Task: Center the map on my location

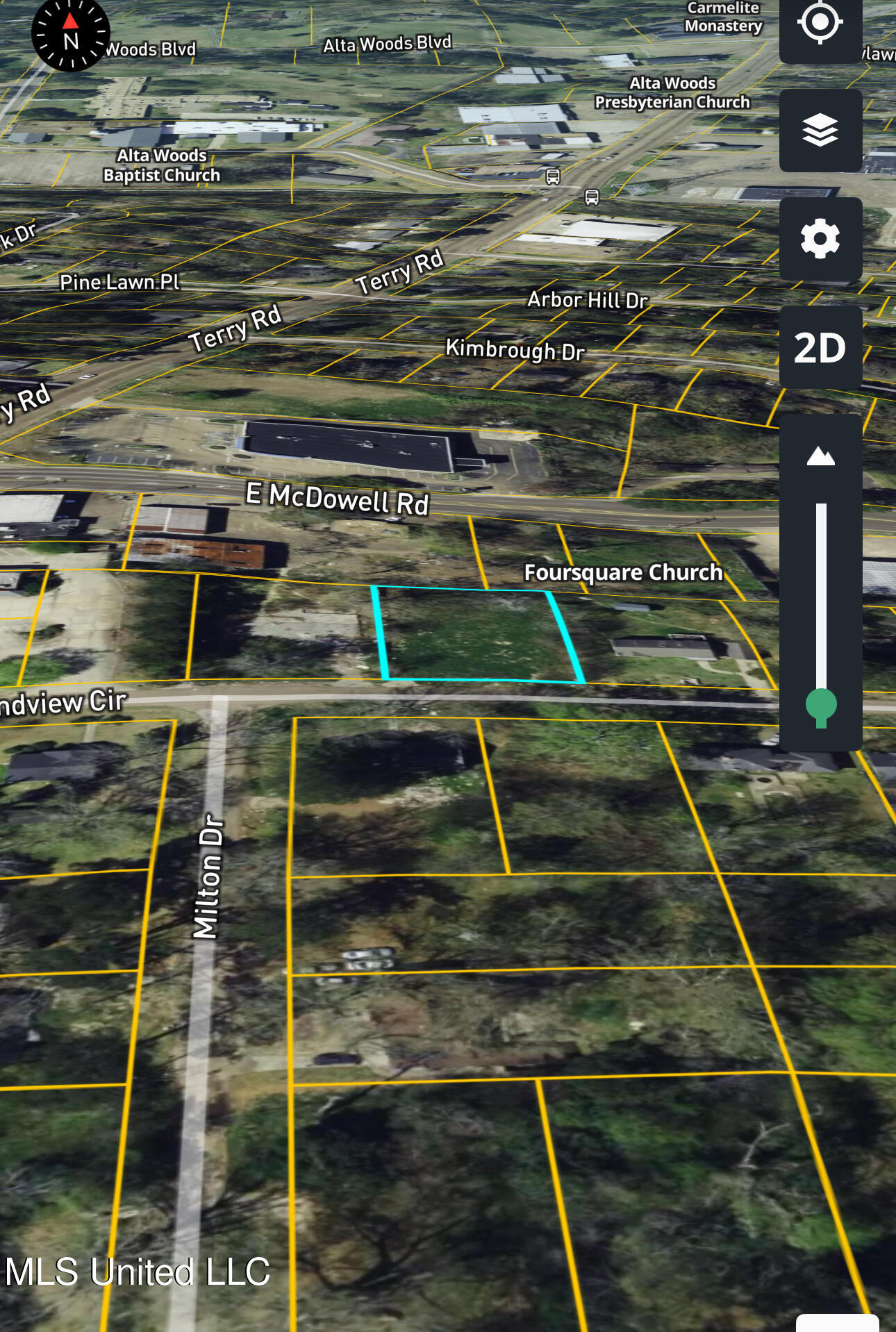Action: [x=820, y=23]
